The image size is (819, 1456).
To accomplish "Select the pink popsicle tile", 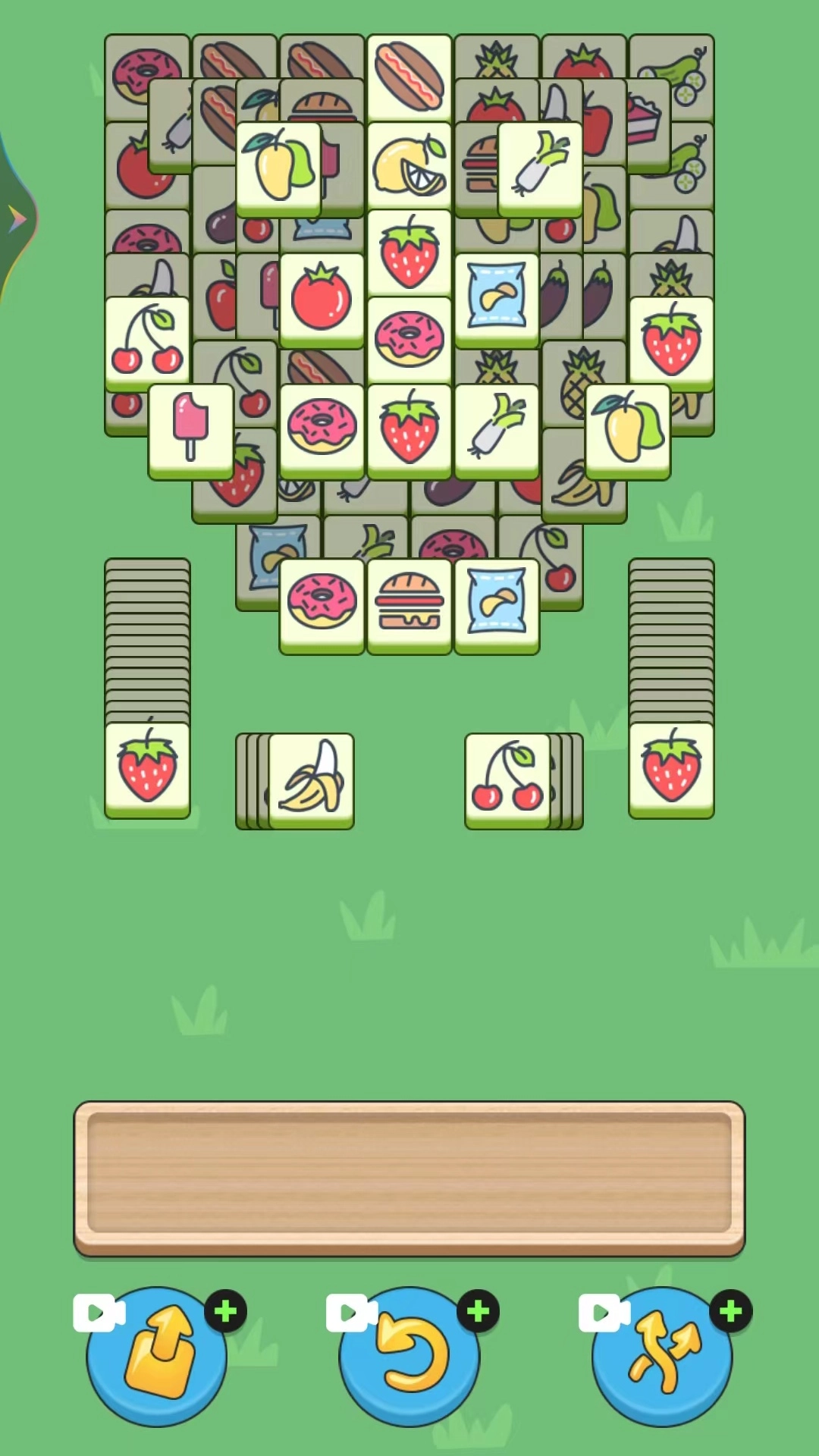I will [190, 428].
